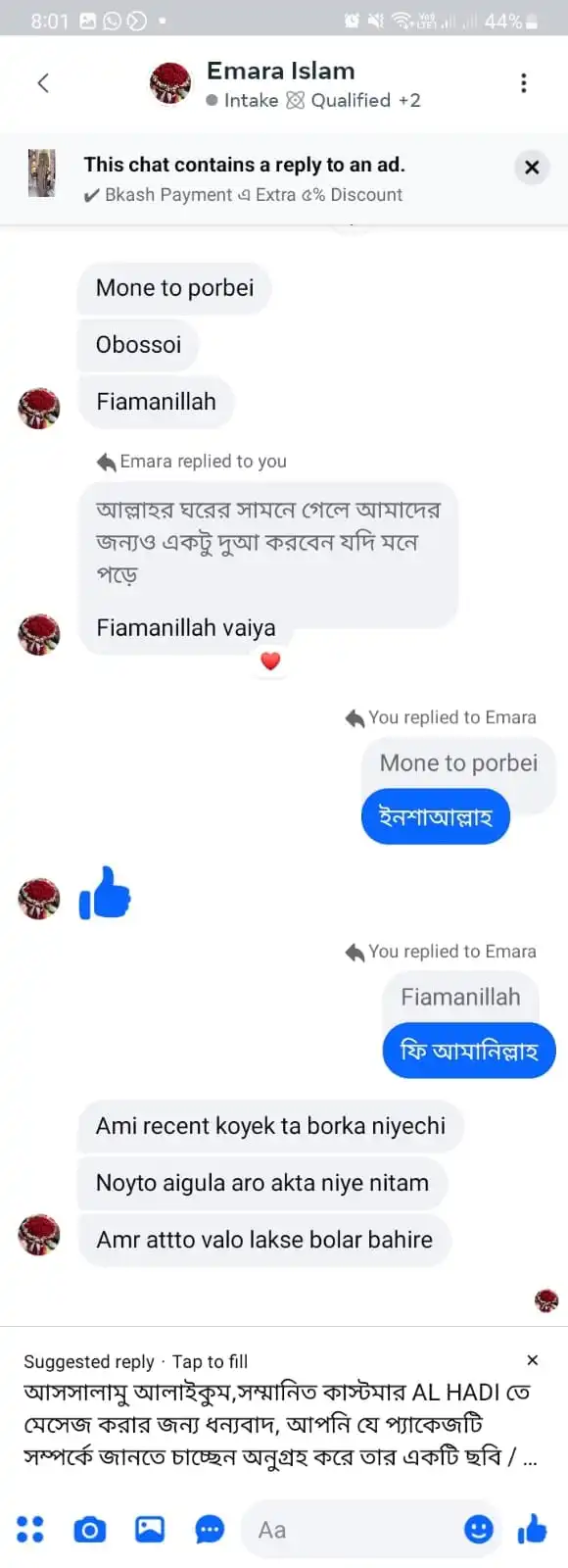Viewport: 568px width, 1568px height.
Task: Close the suggested reply panel
Action: click(x=532, y=1359)
